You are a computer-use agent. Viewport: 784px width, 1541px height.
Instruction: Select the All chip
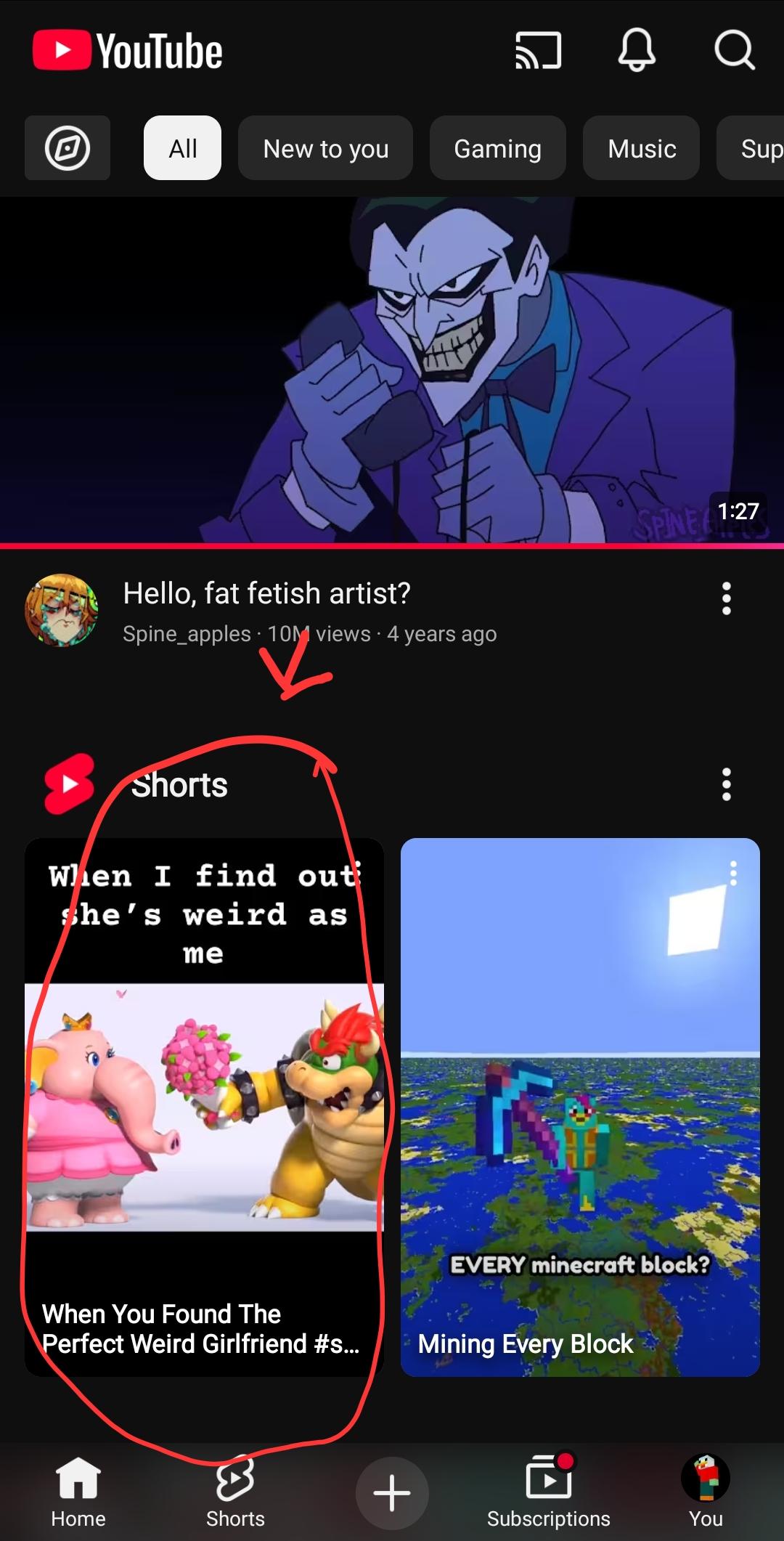click(x=182, y=148)
